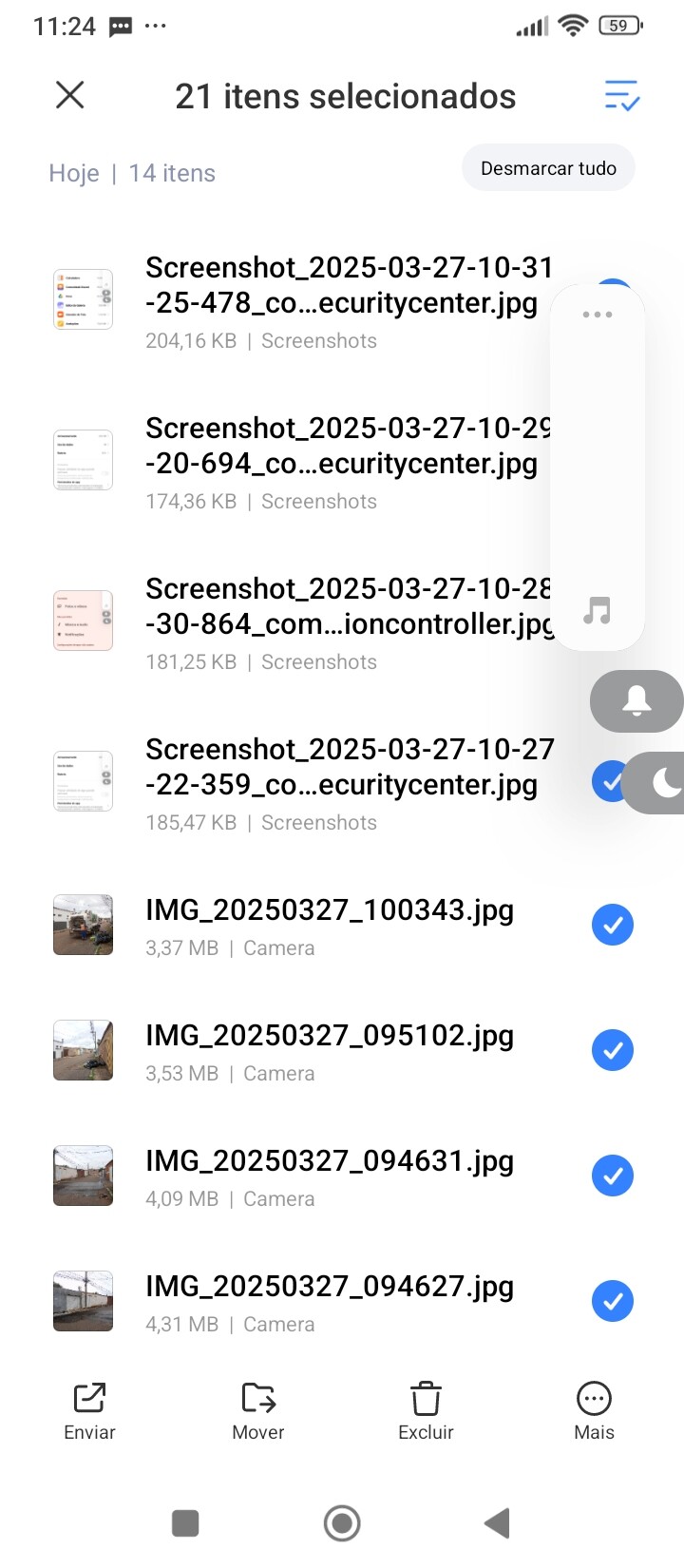Move selected files with Mover

[x=258, y=1410]
